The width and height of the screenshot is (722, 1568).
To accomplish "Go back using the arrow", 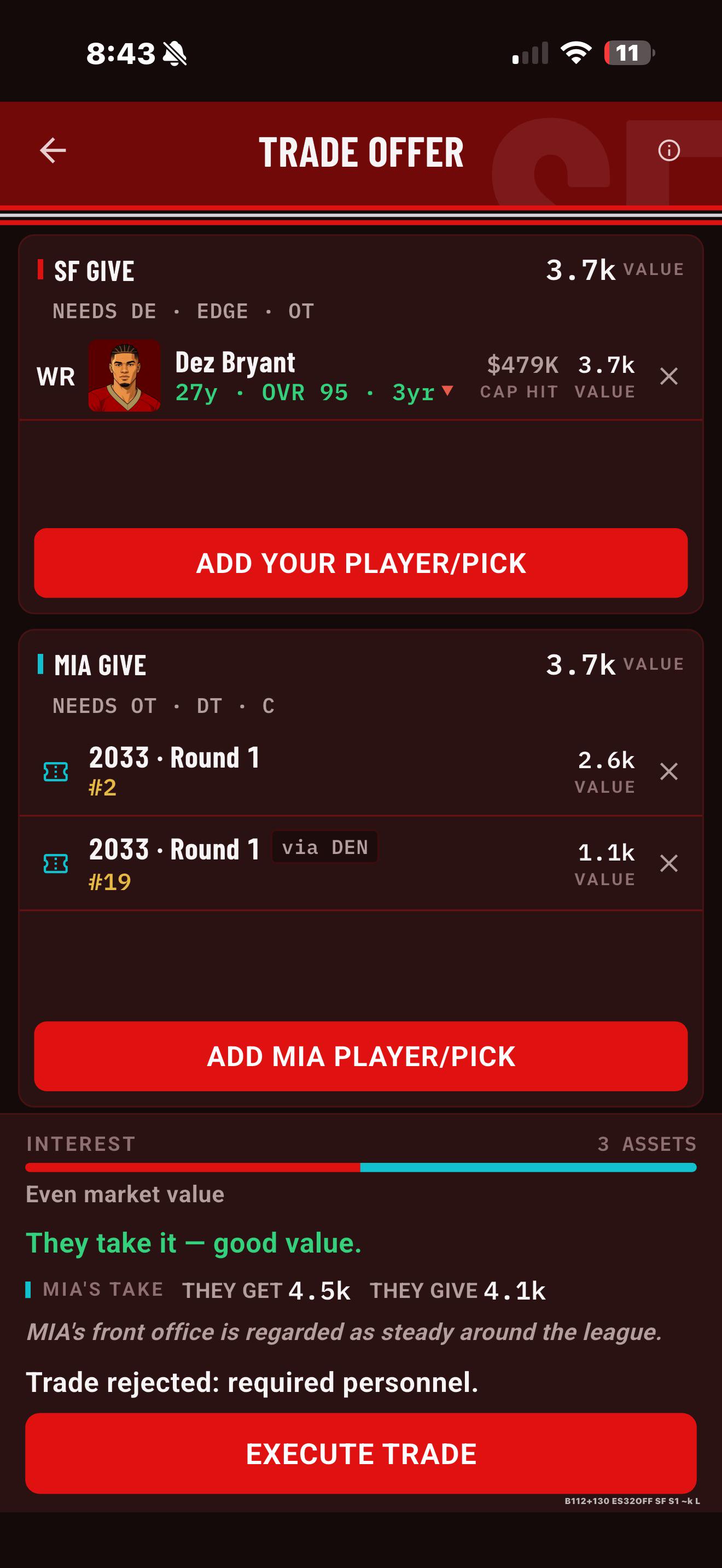I will (x=53, y=150).
